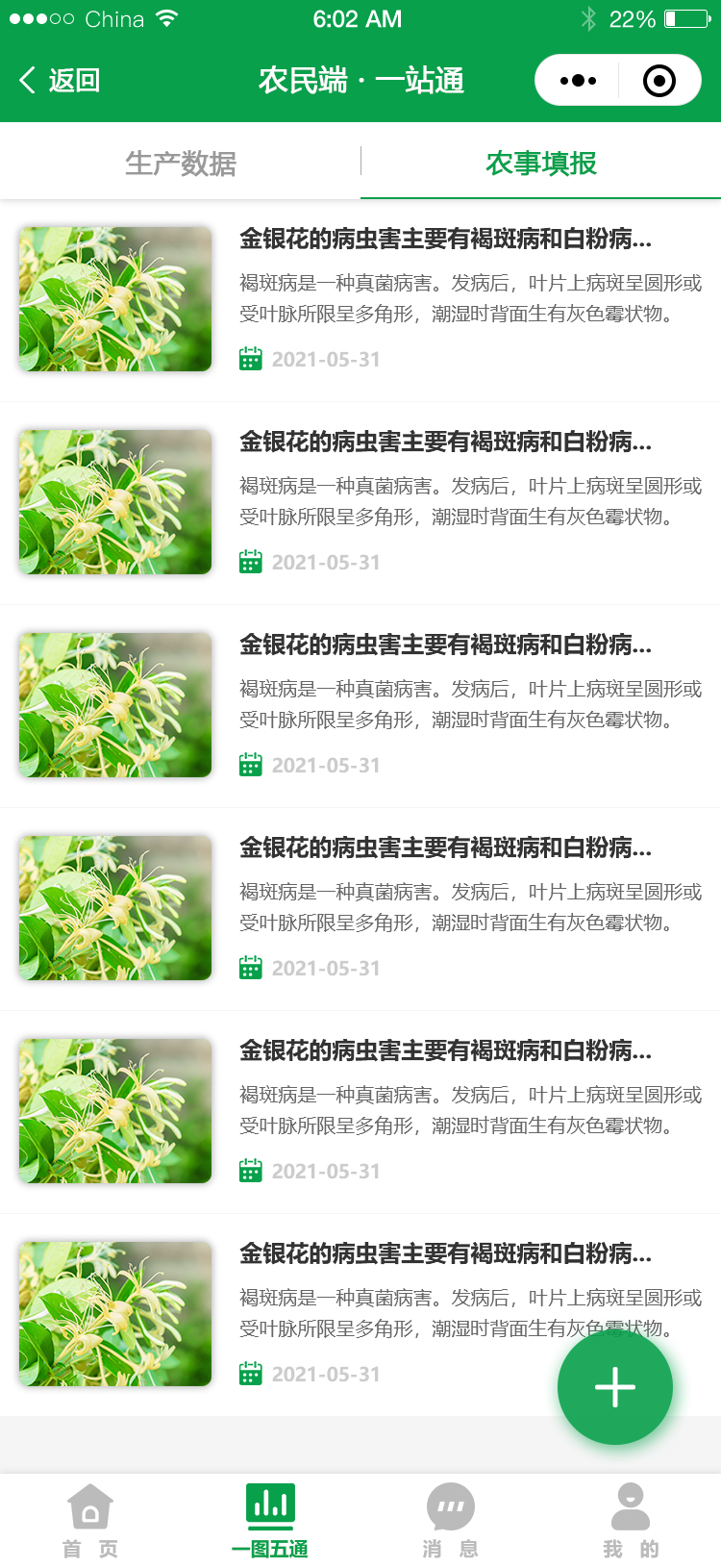Viewport: 721px width, 1568px height.
Task: Open the 我的 profile icon
Action: 631,1504
